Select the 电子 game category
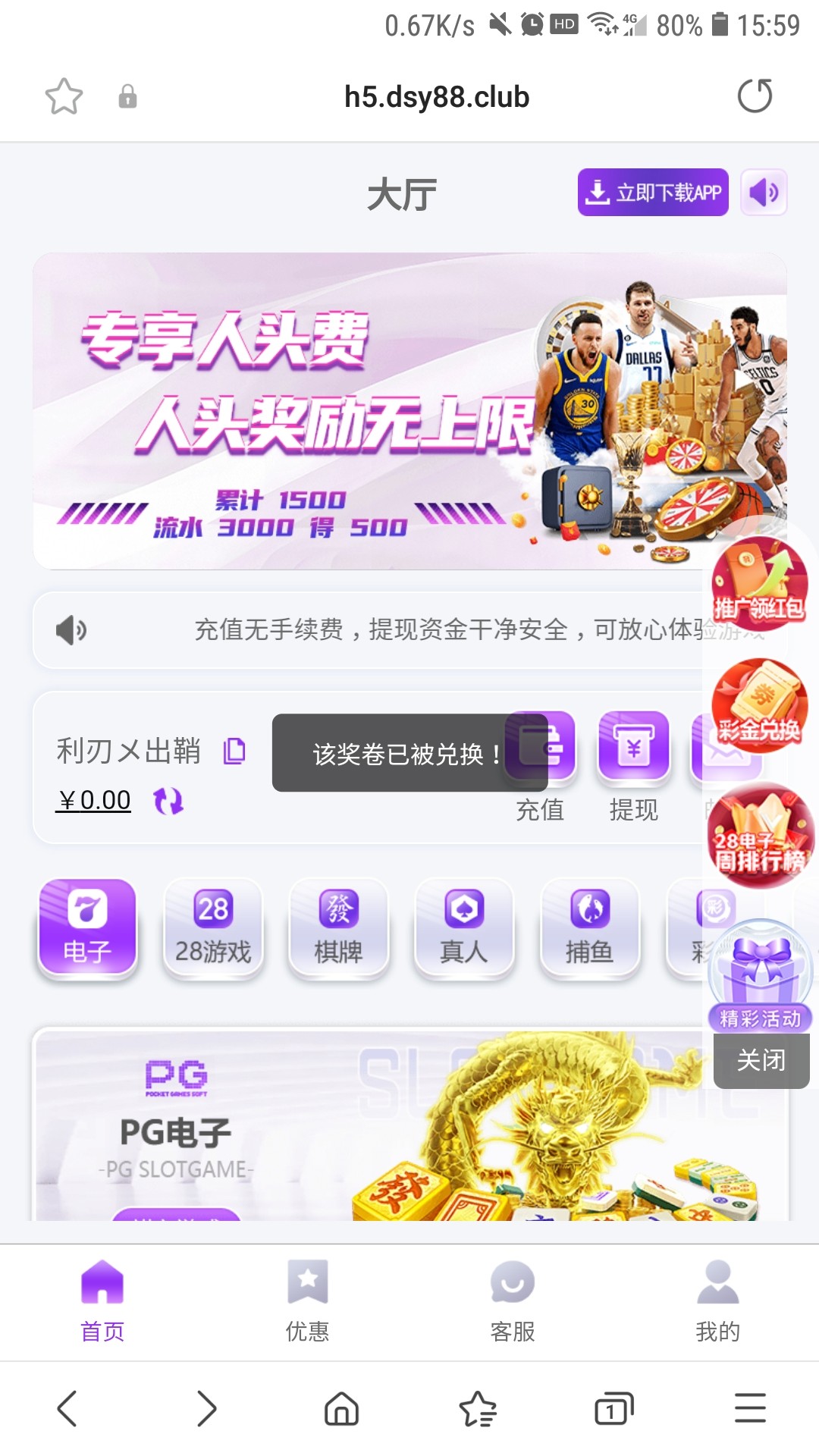Screen dimensions: 819x1456 87,927
